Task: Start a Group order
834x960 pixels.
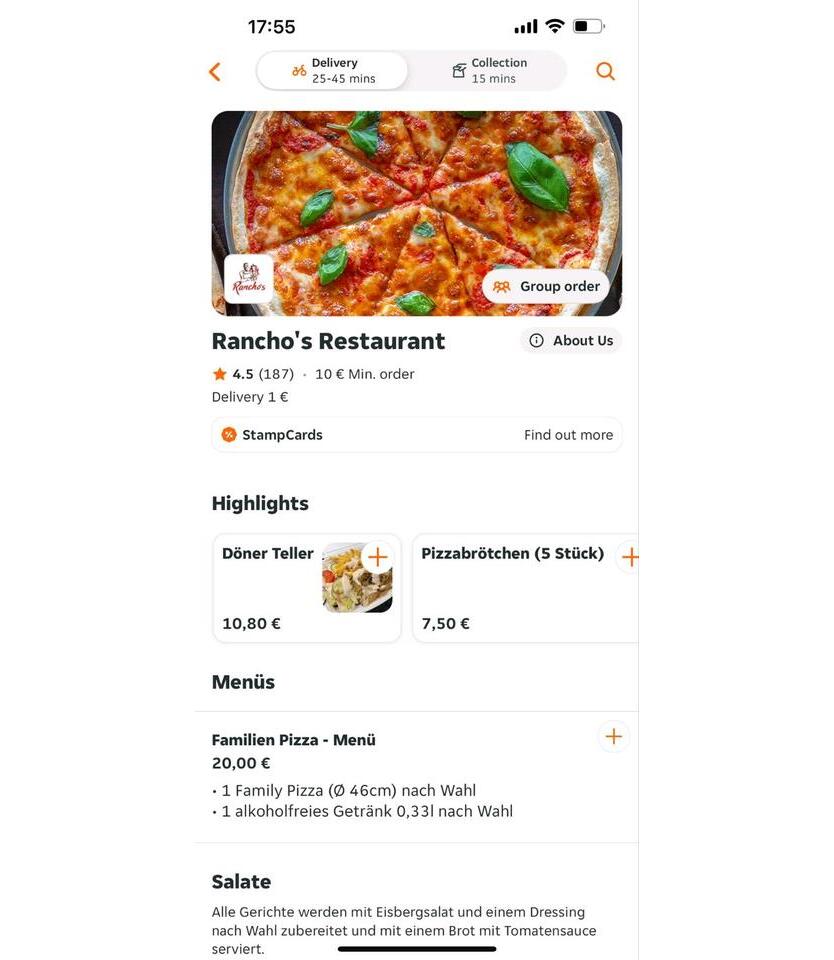Action: pos(546,286)
